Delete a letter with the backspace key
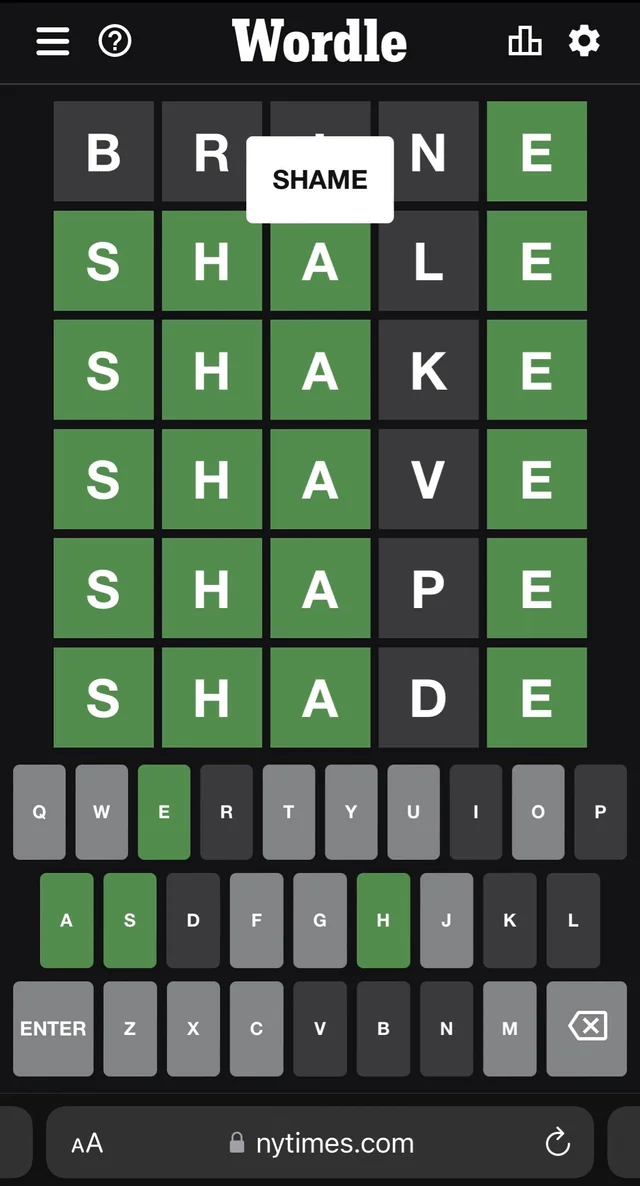Image resolution: width=640 pixels, height=1186 pixels. coord(587,1028)
